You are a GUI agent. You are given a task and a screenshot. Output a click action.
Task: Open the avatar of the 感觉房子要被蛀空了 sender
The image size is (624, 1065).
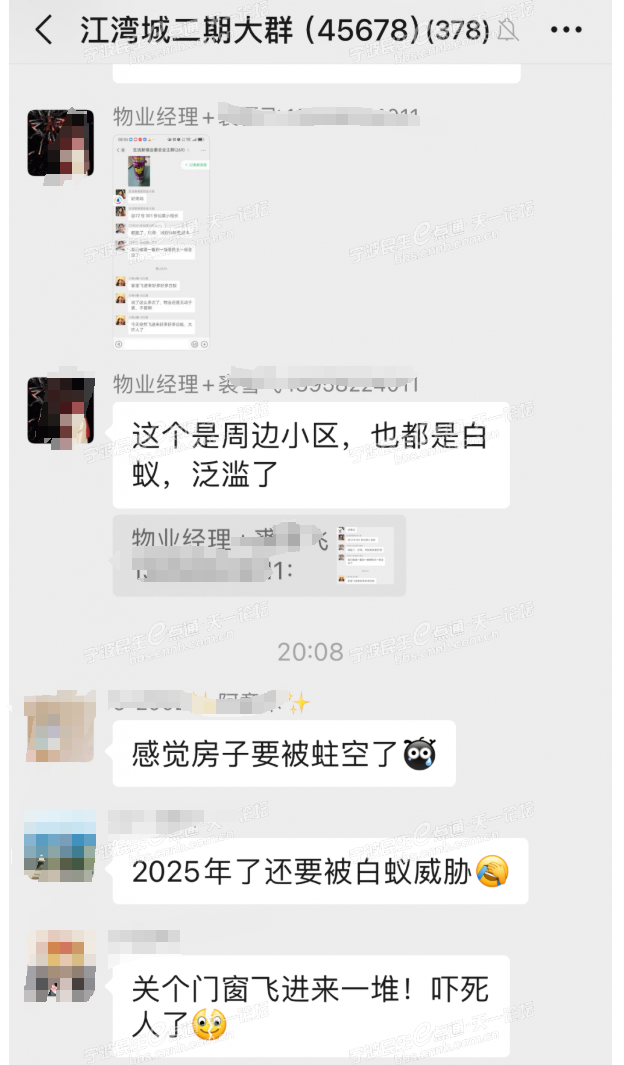(60, 727)
